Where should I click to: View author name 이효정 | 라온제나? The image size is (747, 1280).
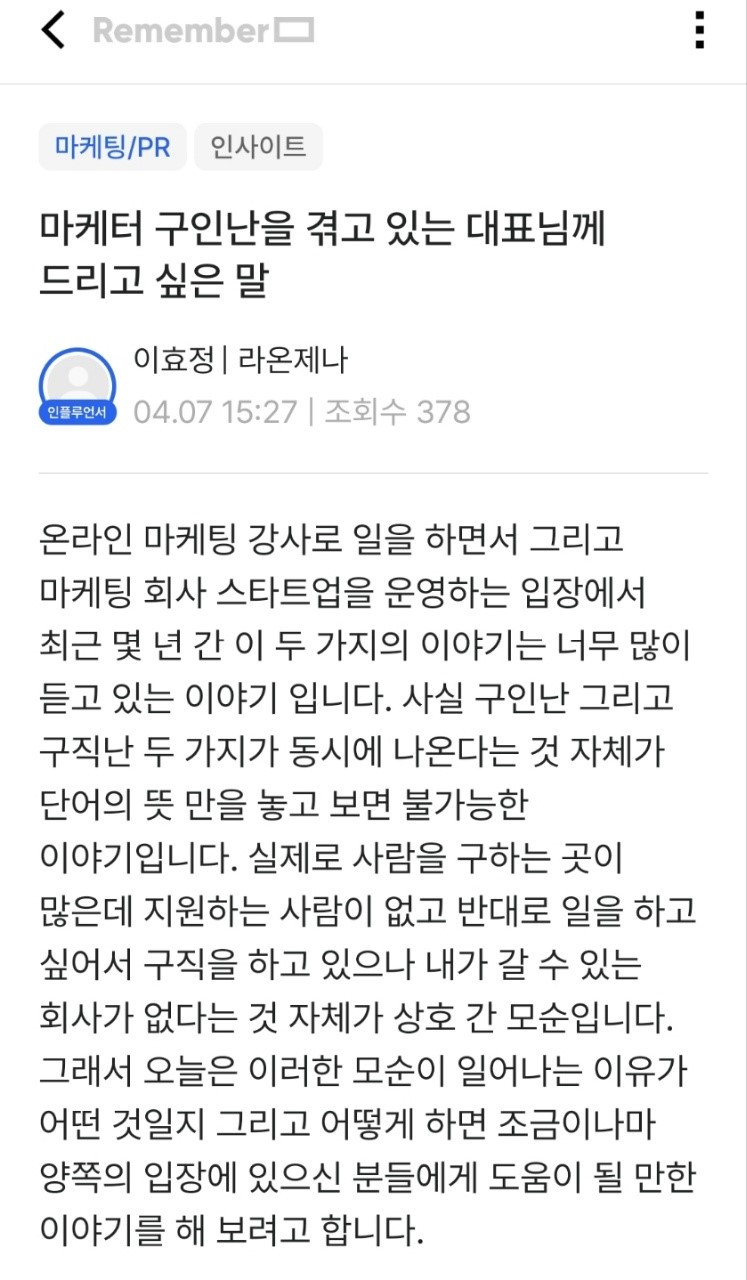coord(240,360)
